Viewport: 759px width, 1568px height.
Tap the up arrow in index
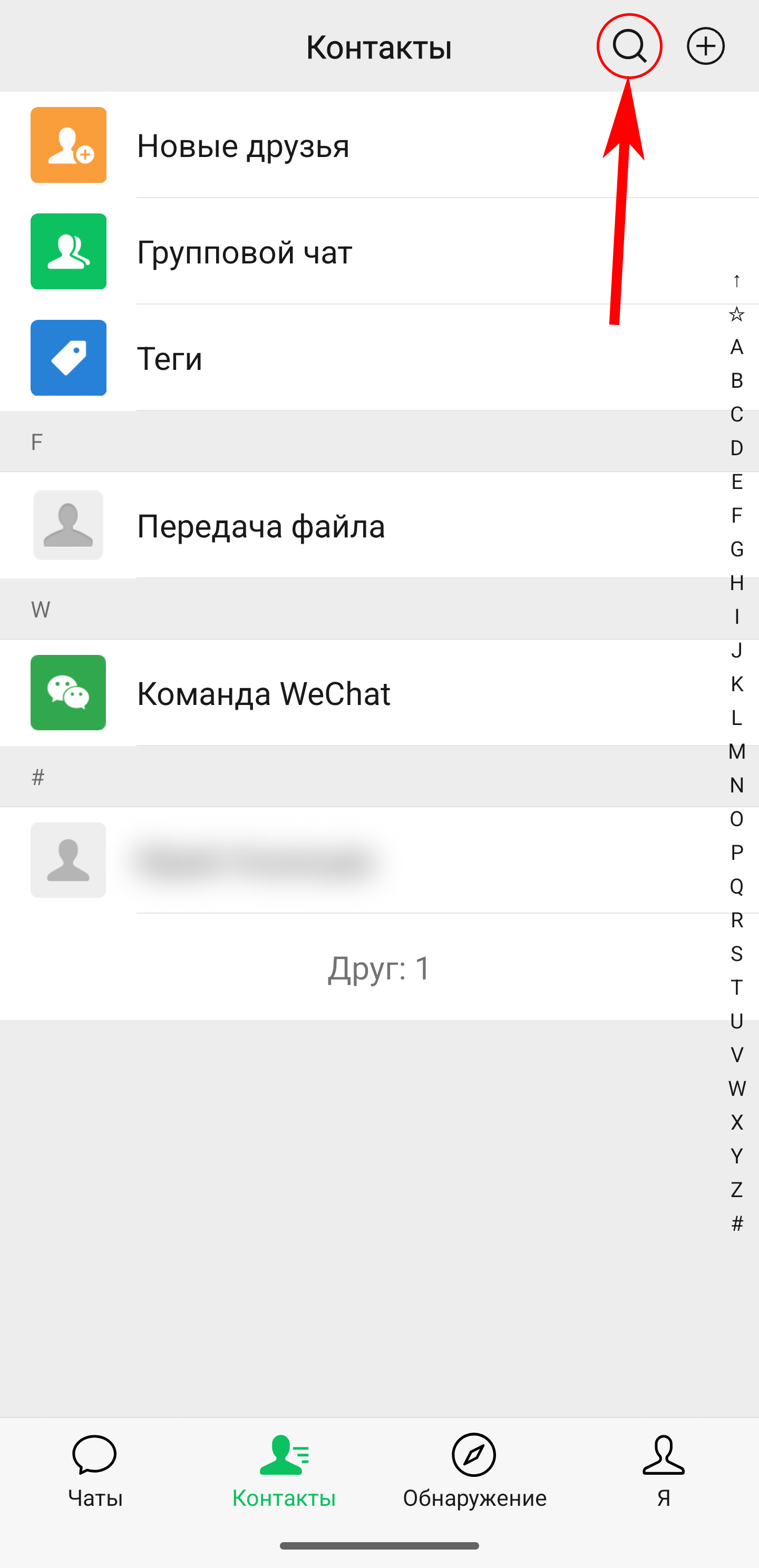[x=736, y=281]
